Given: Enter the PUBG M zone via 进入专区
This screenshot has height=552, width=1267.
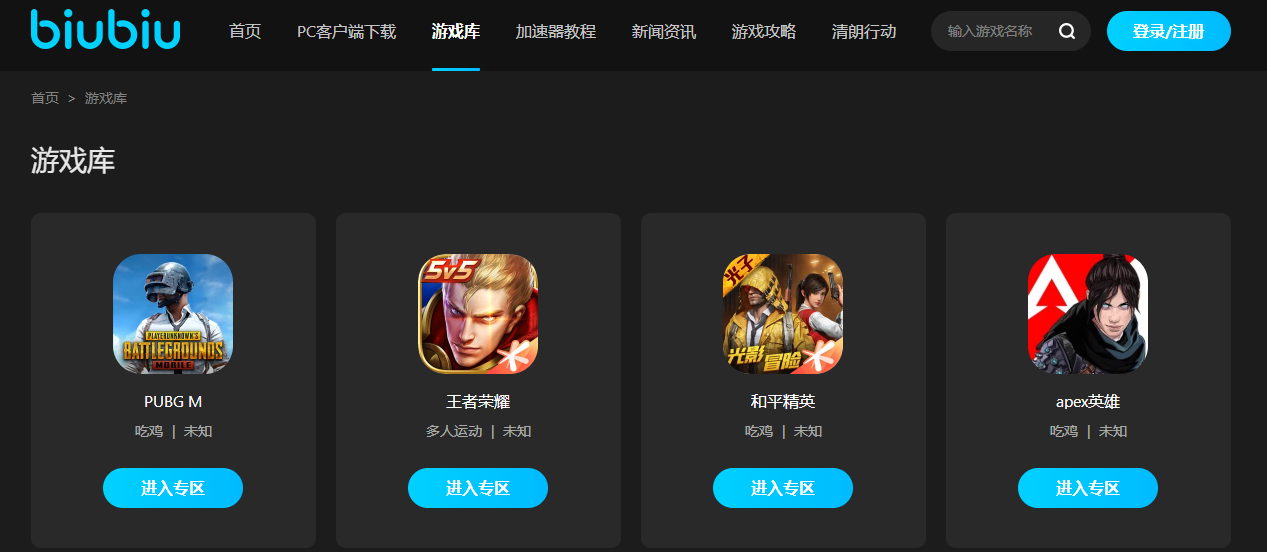Looking at the screenshot, I should pos(173,488).
